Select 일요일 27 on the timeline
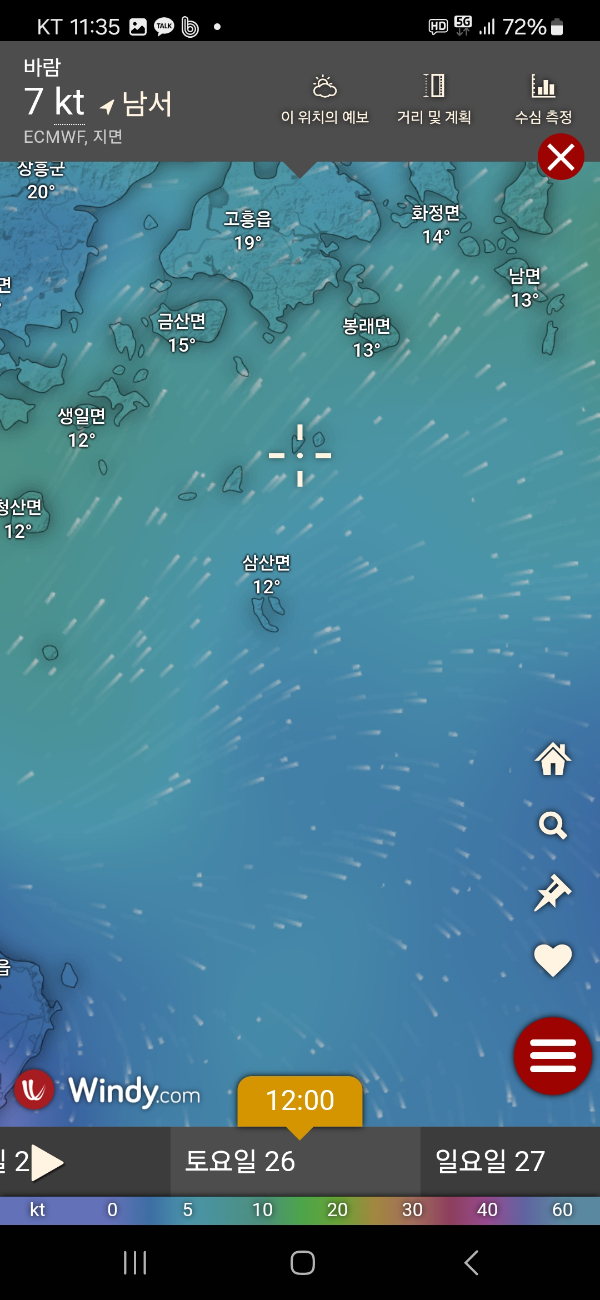Viewport: 600px width, 1300px height. (x=490, y=1161)
